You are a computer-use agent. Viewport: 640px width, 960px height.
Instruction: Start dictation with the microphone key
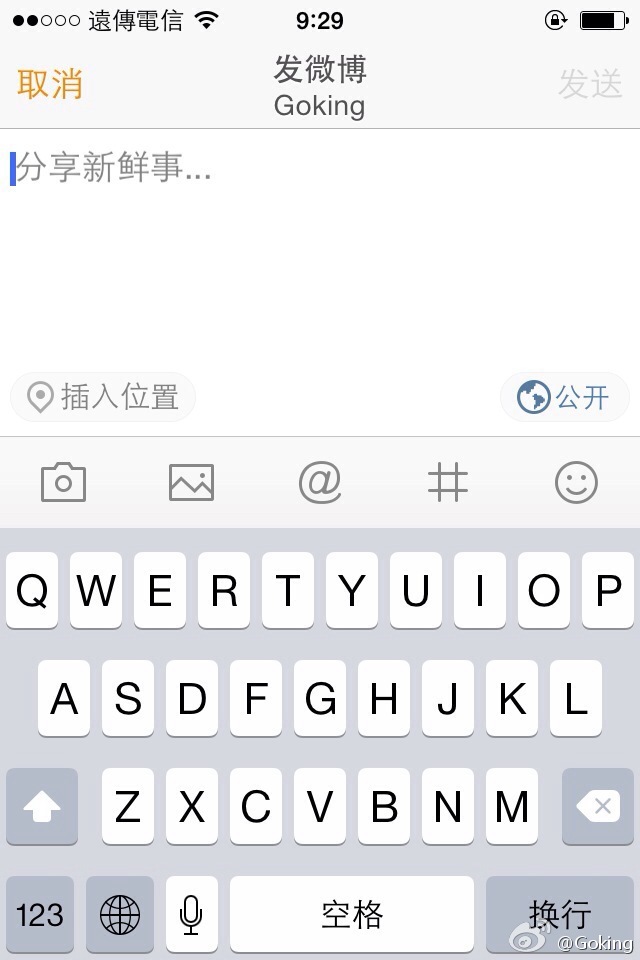[191, 914]
